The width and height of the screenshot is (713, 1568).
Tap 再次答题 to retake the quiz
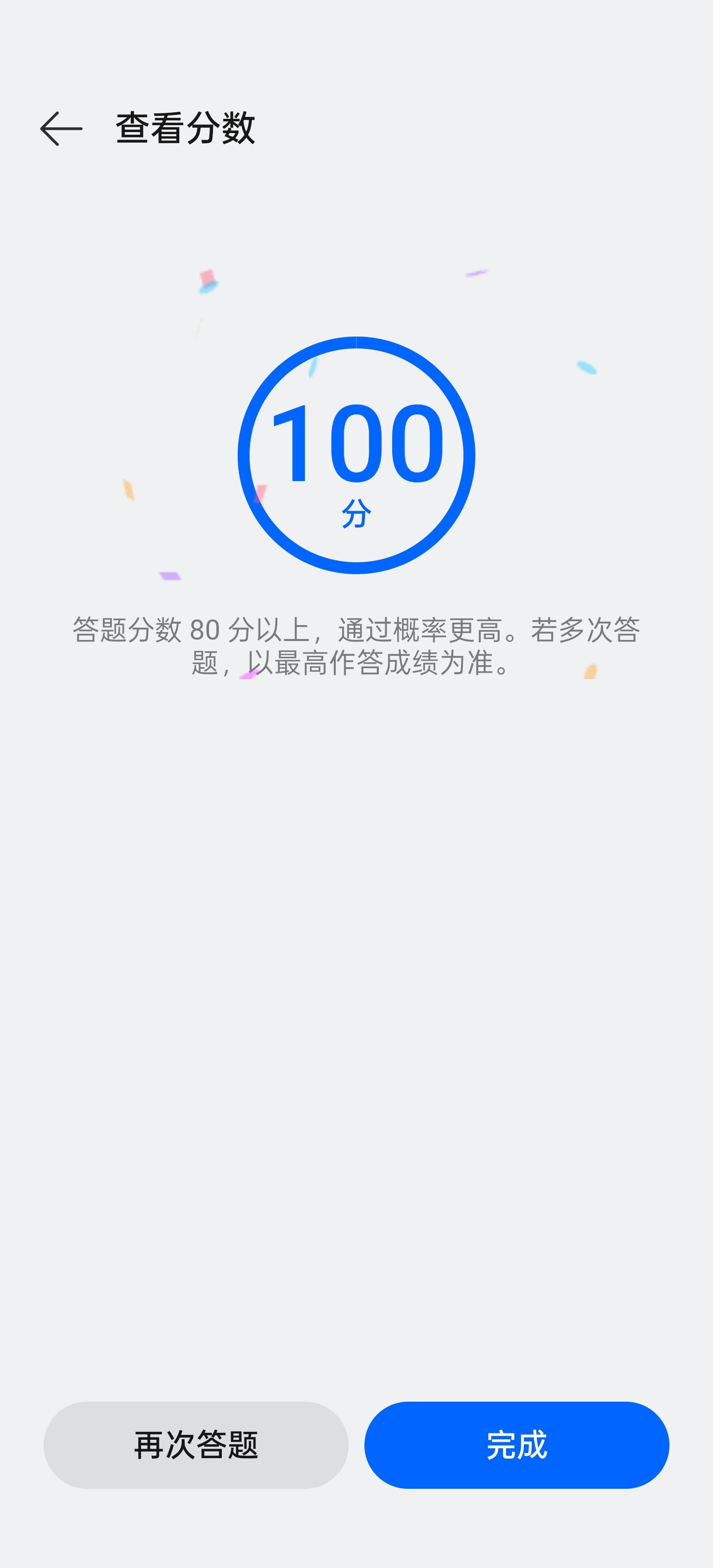196,1445
